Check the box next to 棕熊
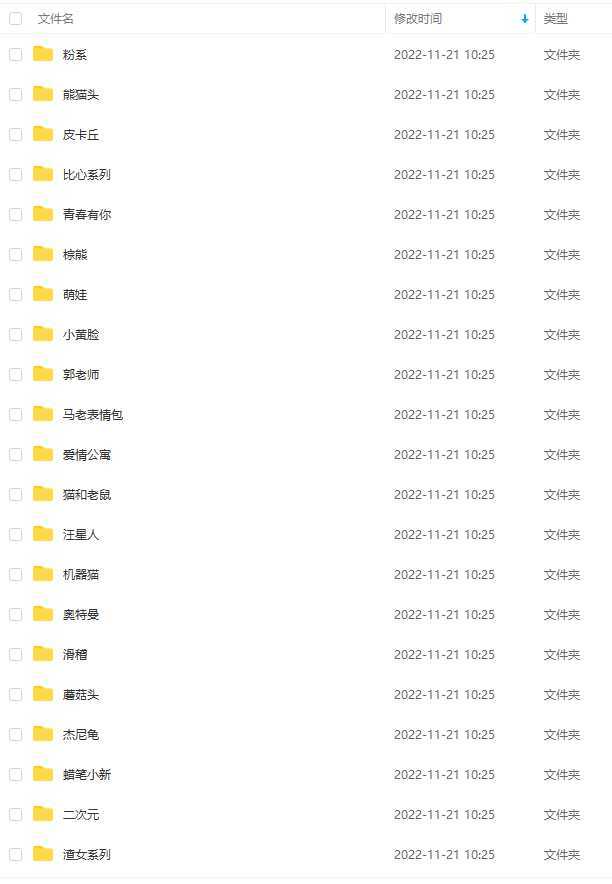612x884 pixels. coord(15,254)
